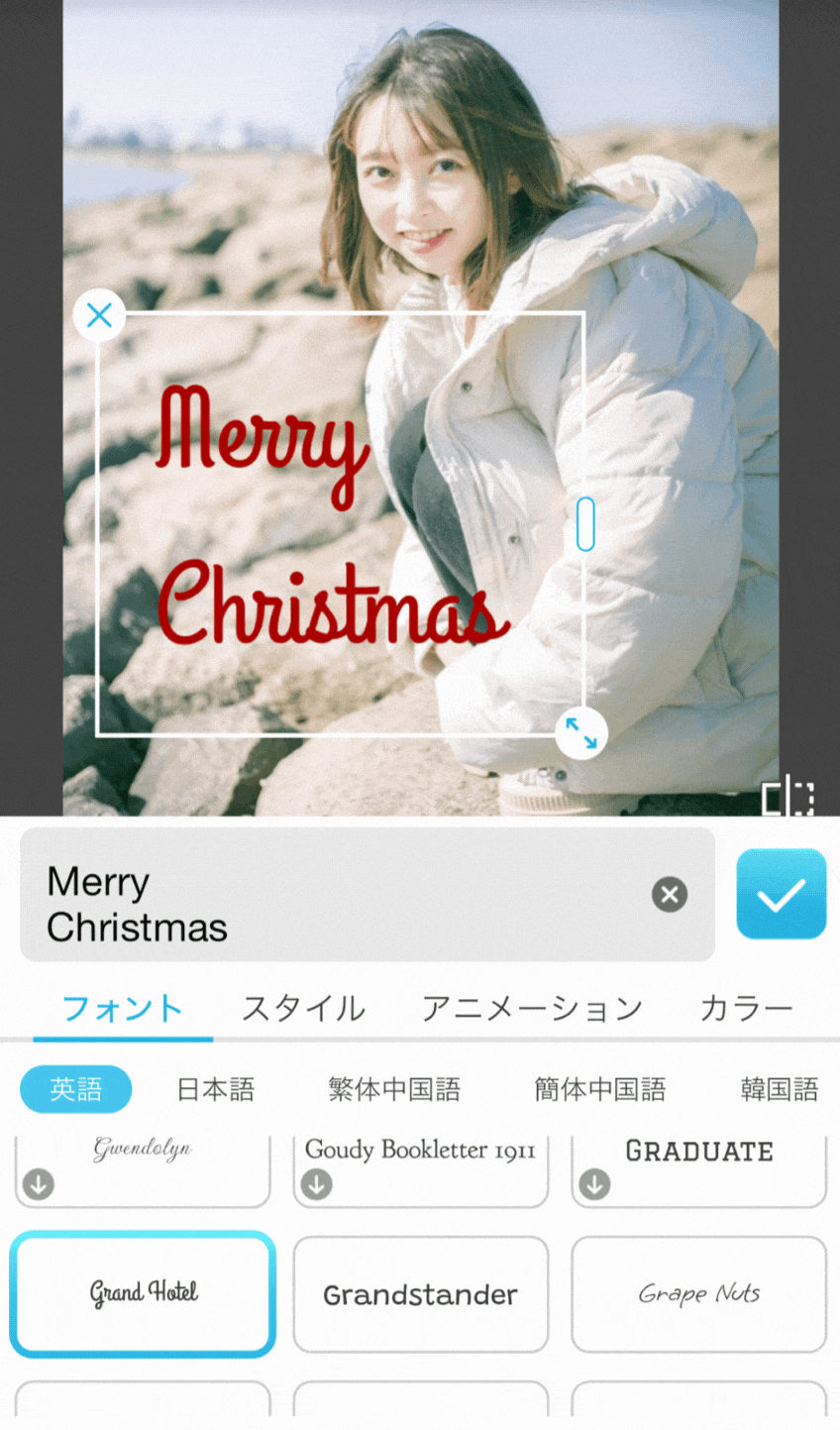Delete the text box with the X icon
The width and height of the screenshot is (840, 1430).
(98, 315)
